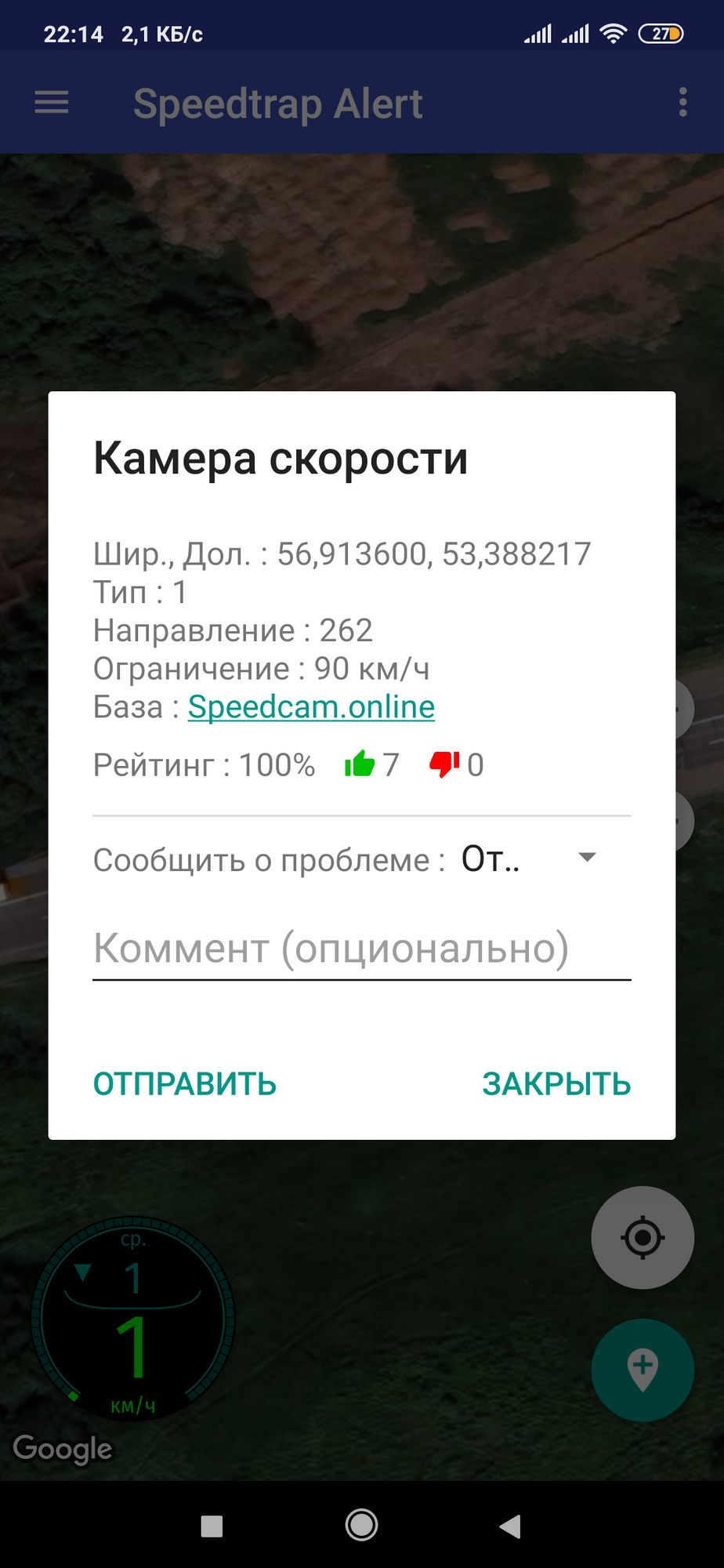
Task: Open the Speedcam.online database link
Action: pos(311,707)
